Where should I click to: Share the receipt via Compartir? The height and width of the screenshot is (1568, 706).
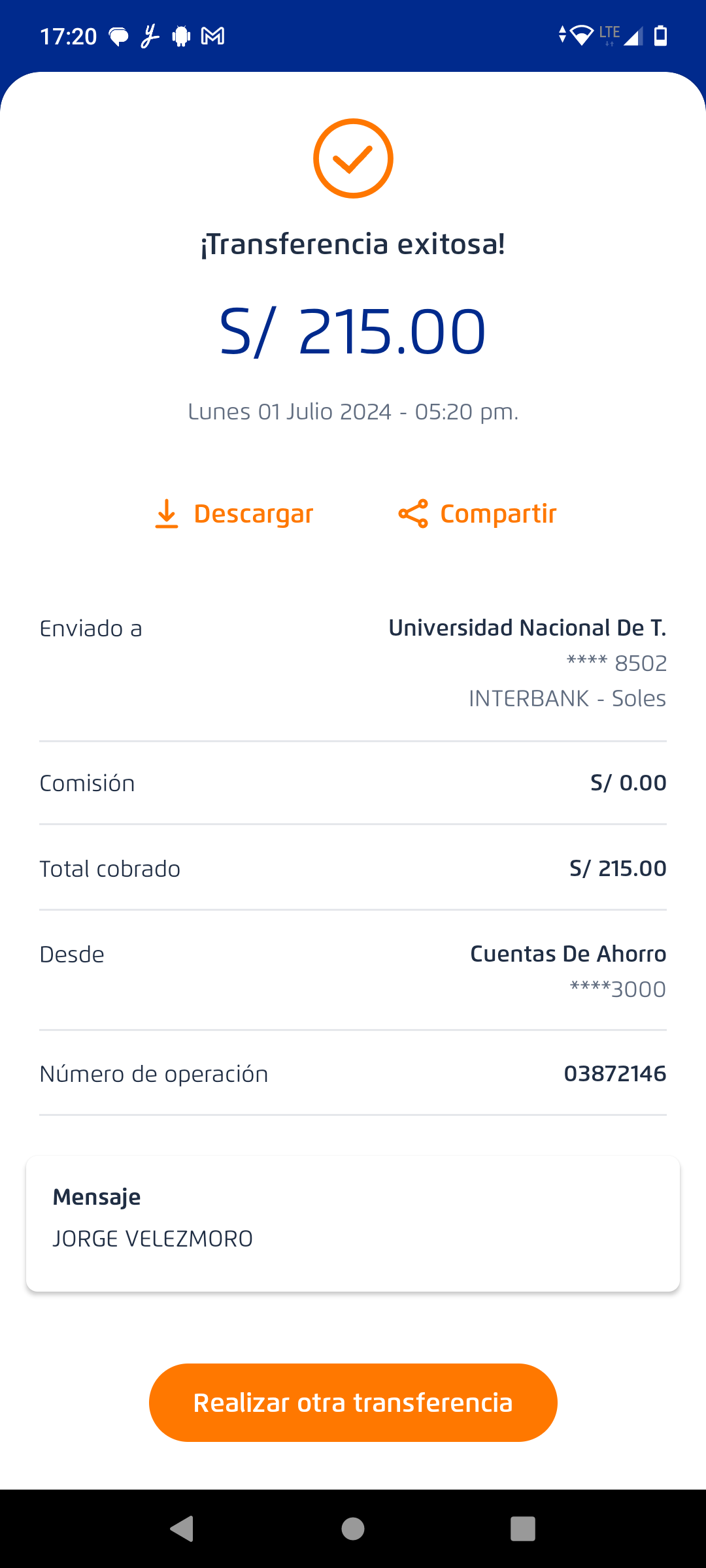pos(477,514)
